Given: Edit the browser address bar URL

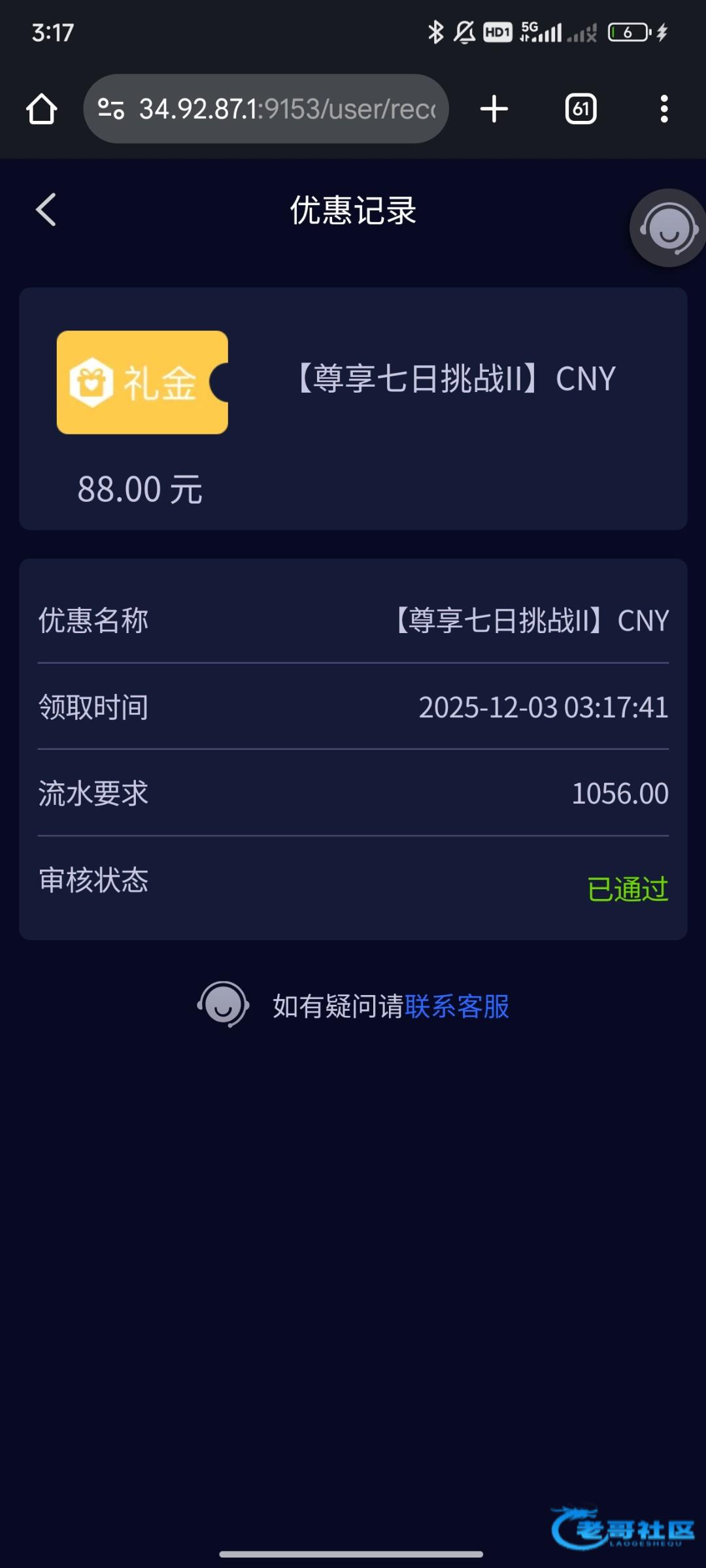Looking at the screenshot, I should [286, 109].
